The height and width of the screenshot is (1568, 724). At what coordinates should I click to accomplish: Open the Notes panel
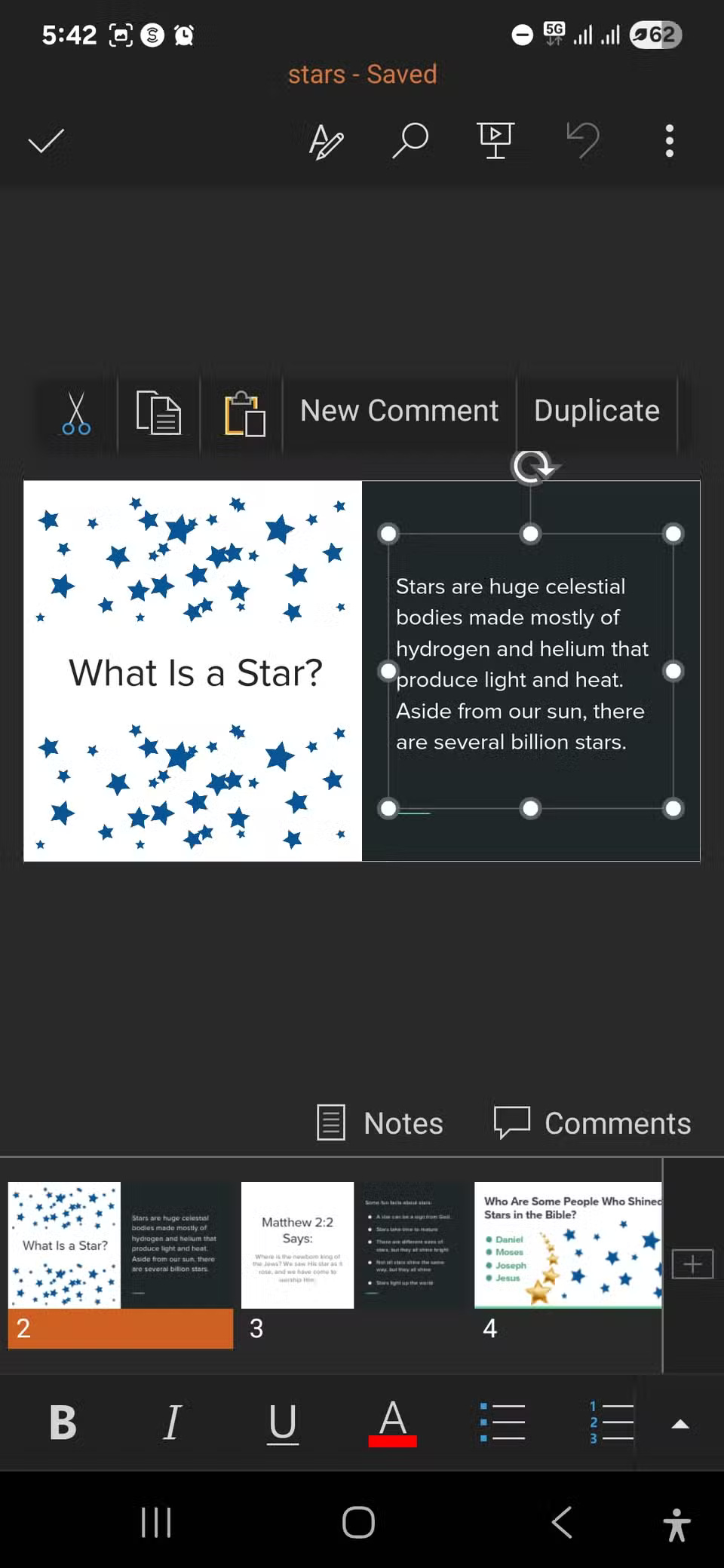click(380, 1123)
